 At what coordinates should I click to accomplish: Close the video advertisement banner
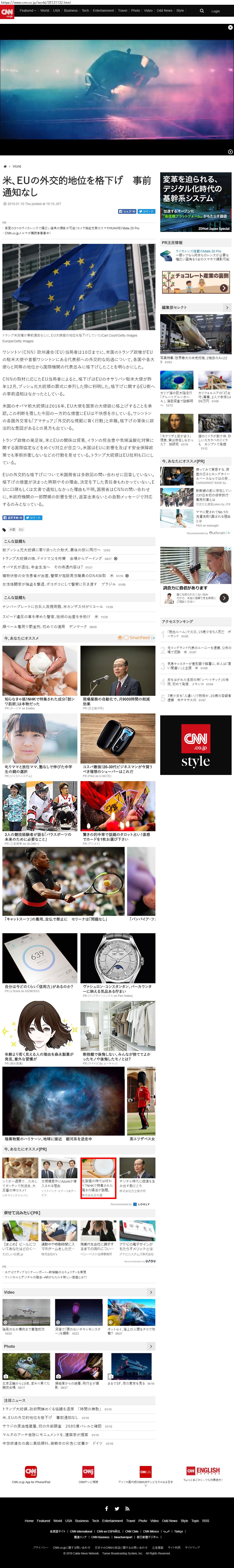coord(230,27)
